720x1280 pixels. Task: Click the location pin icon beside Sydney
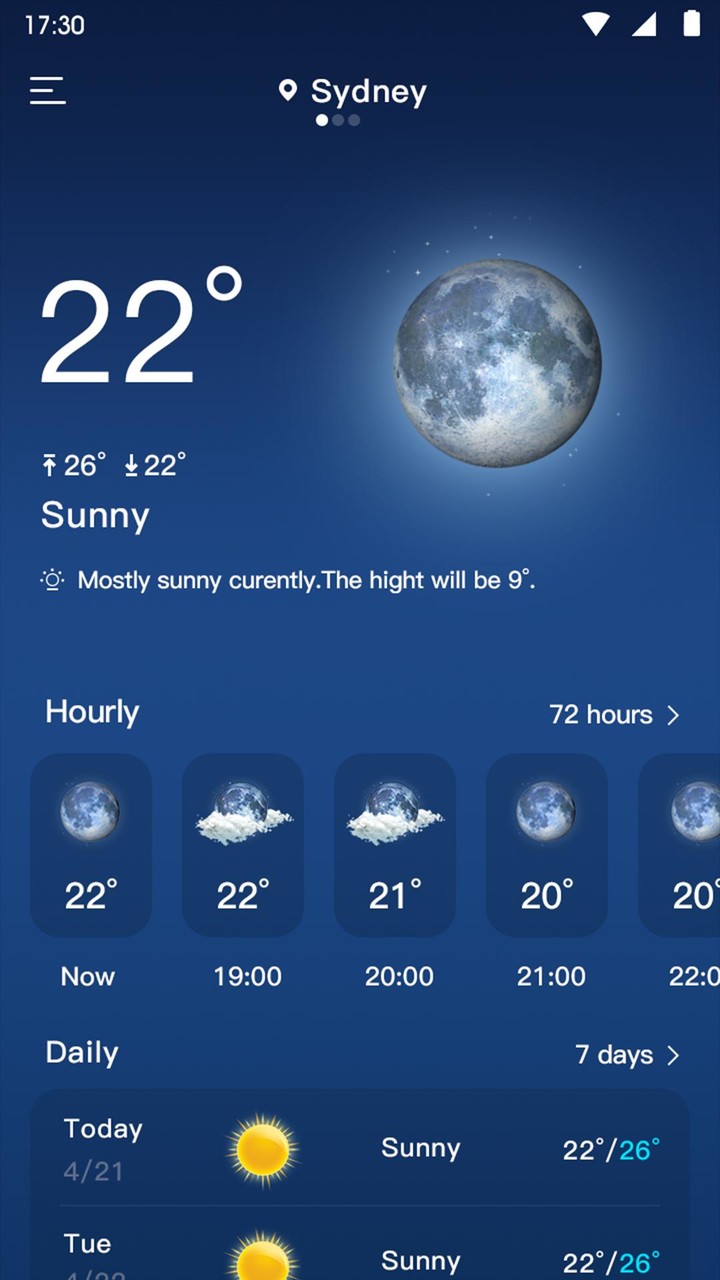pyautogui.click(x=288, y=91)
